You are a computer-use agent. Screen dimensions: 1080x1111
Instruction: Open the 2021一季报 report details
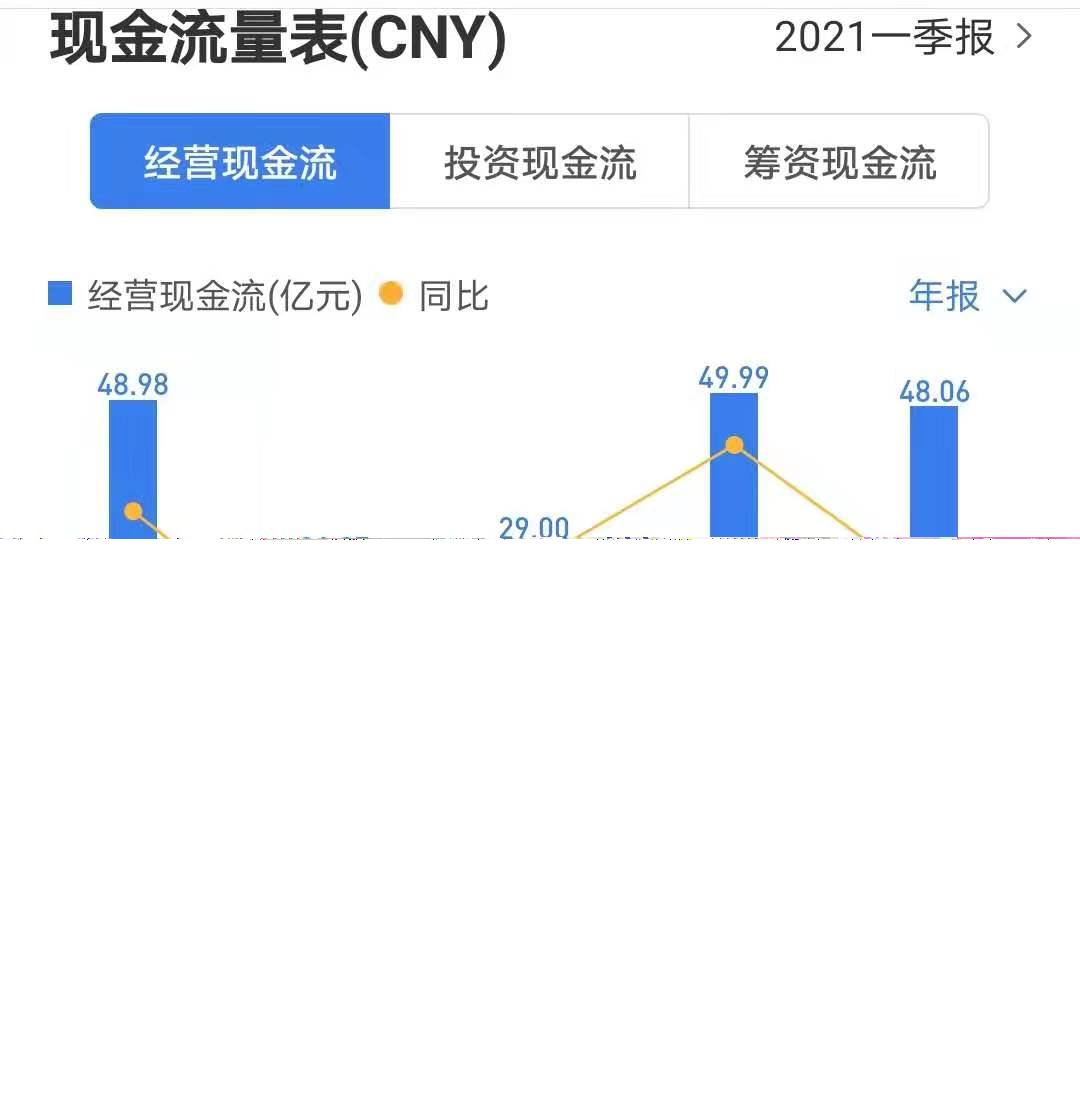click(x=884, y=39)
